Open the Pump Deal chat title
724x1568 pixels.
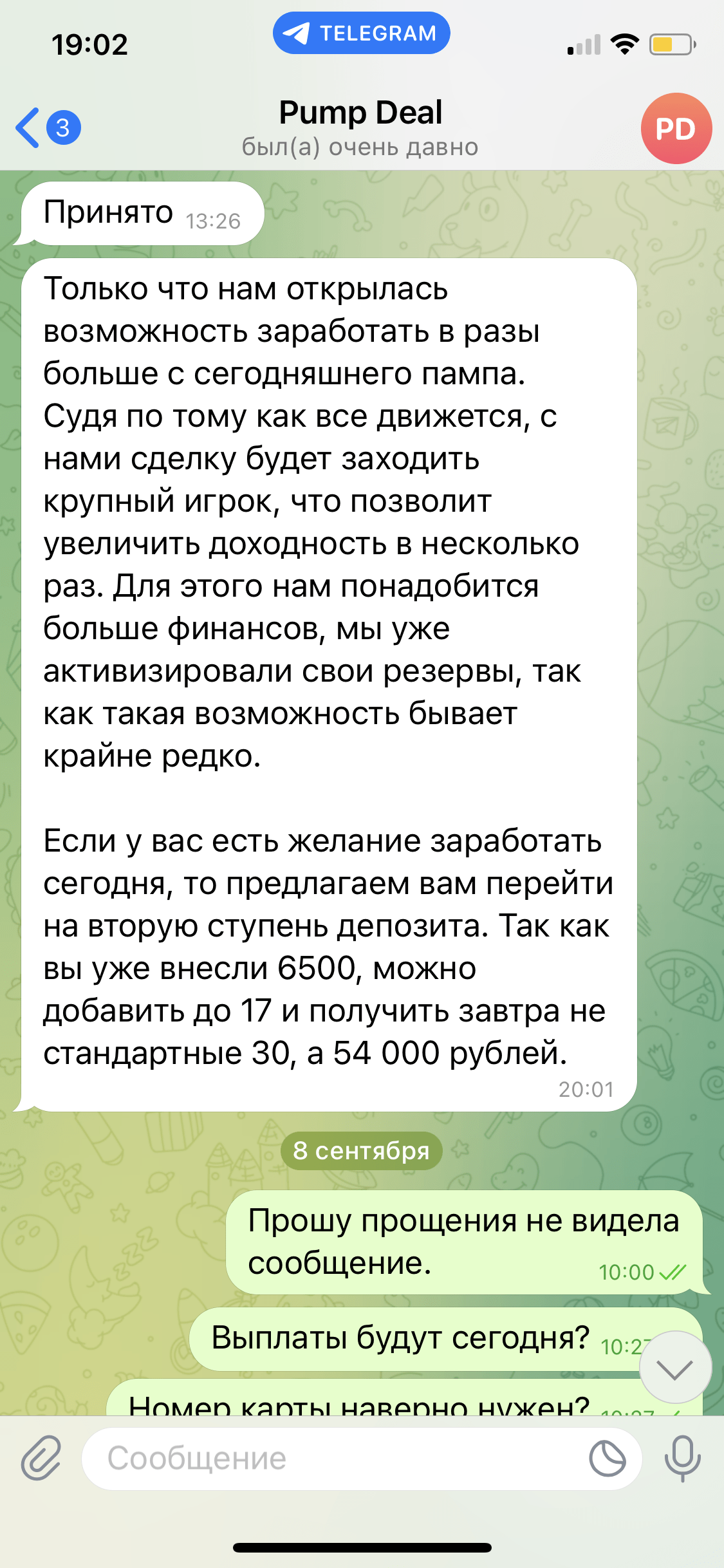360,113
